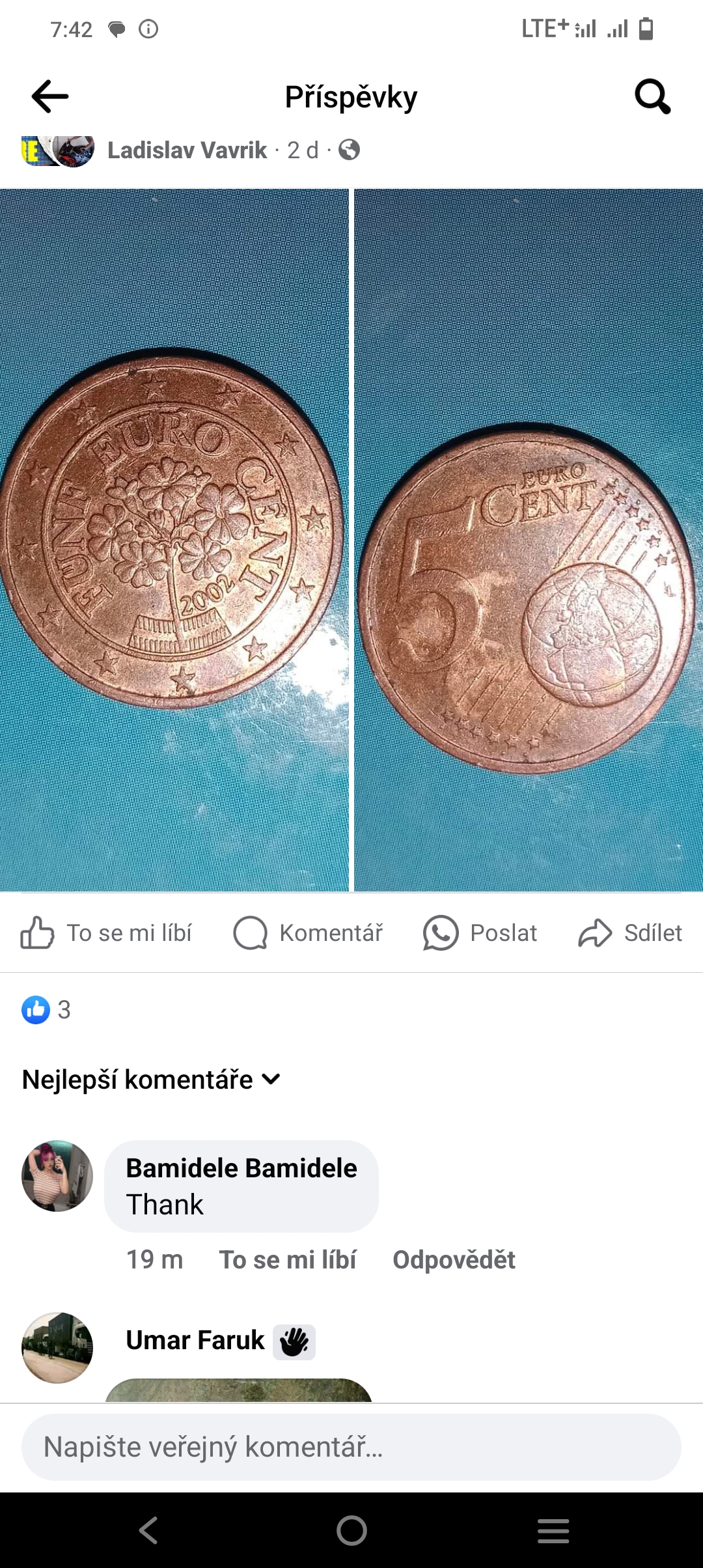View the 5 cent coin reverse photo
703x1568 pixels.
[x=528, y=539]
